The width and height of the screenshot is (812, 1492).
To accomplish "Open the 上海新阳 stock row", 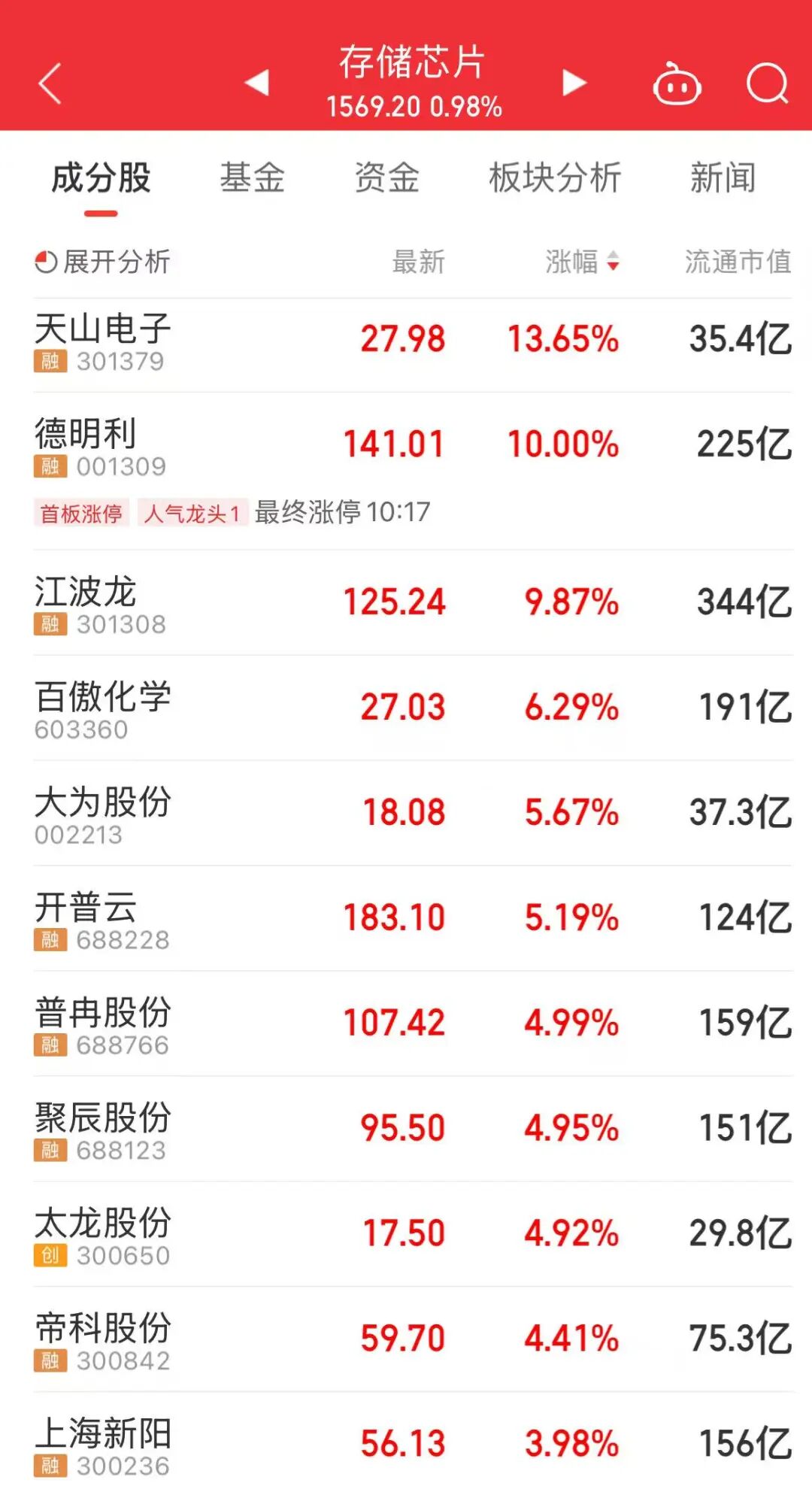I will pyautogui.click(x=413, y=1442).
